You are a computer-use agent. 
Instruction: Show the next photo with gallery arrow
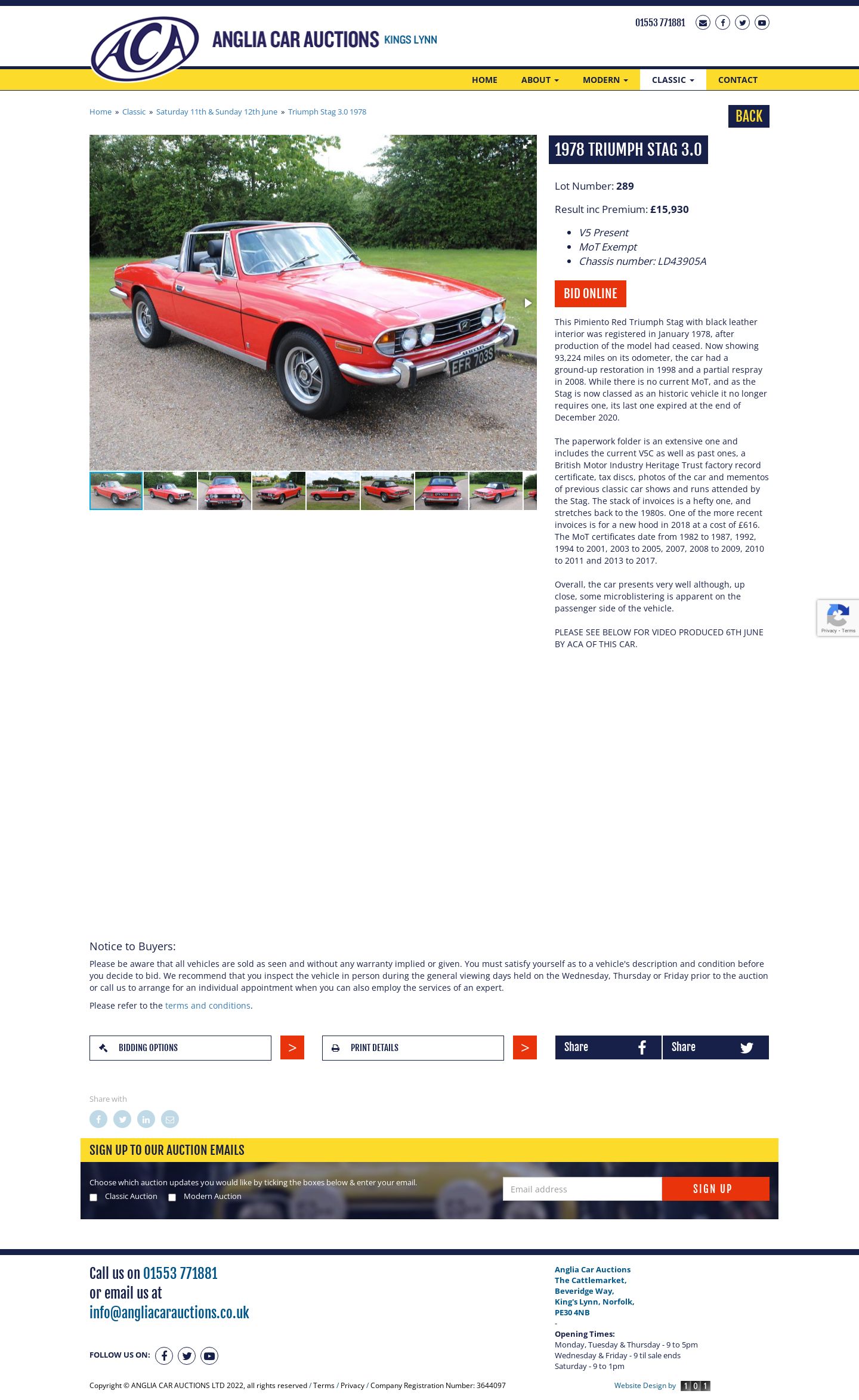[x=528, y=303]
